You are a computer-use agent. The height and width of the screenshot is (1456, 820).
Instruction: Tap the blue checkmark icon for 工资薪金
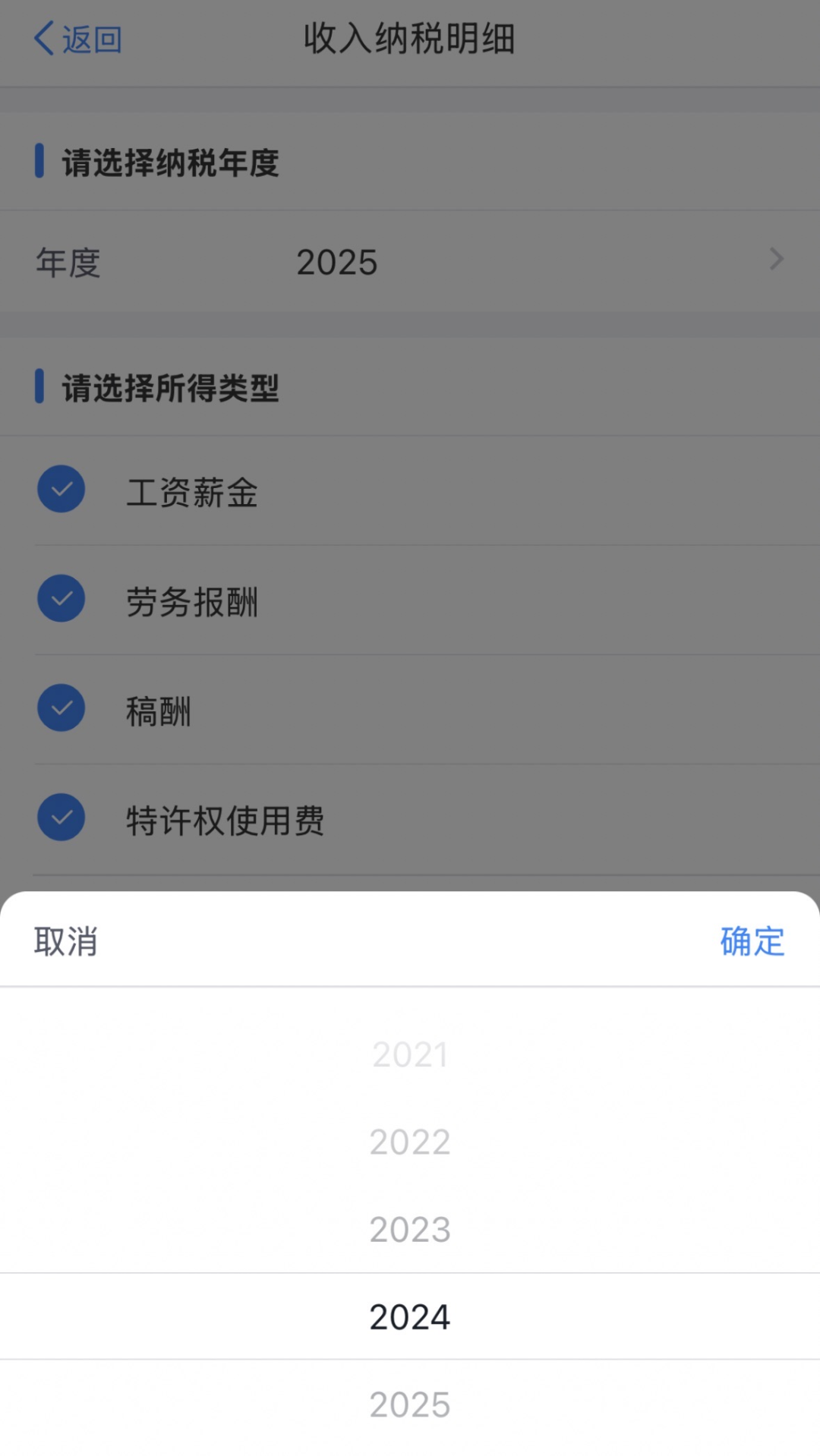(x=61, y=489)
